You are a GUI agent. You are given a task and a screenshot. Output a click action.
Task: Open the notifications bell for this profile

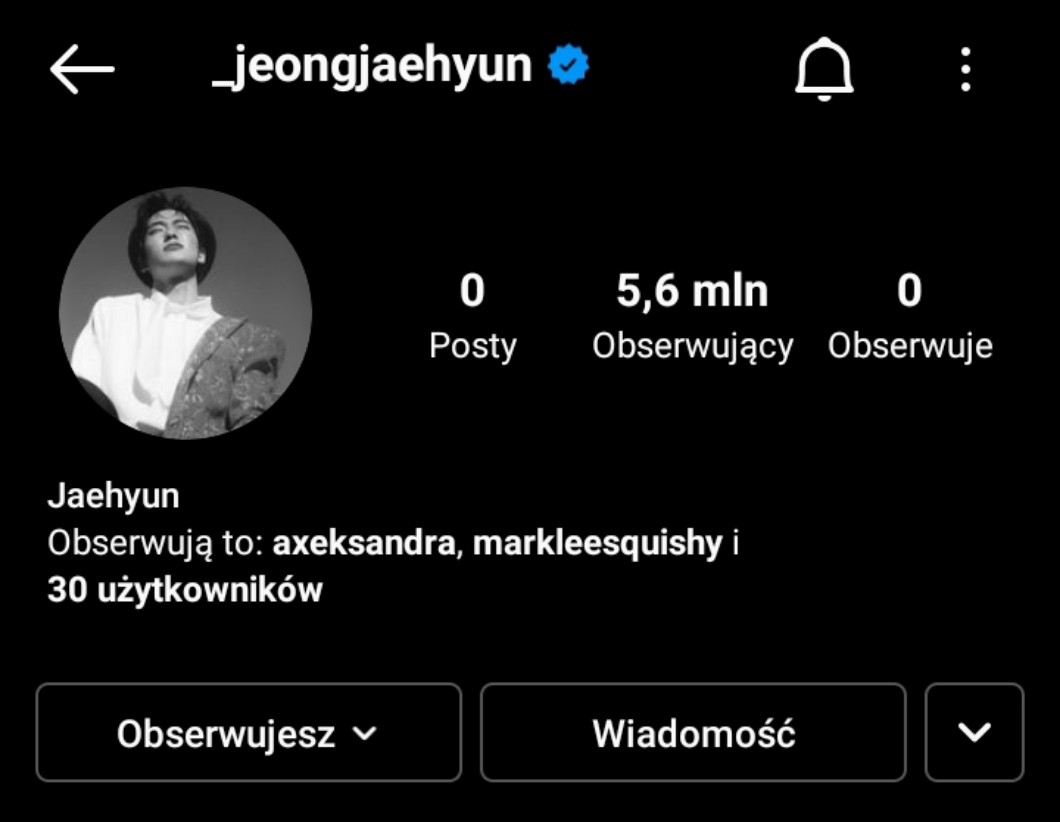click(824, 71)
